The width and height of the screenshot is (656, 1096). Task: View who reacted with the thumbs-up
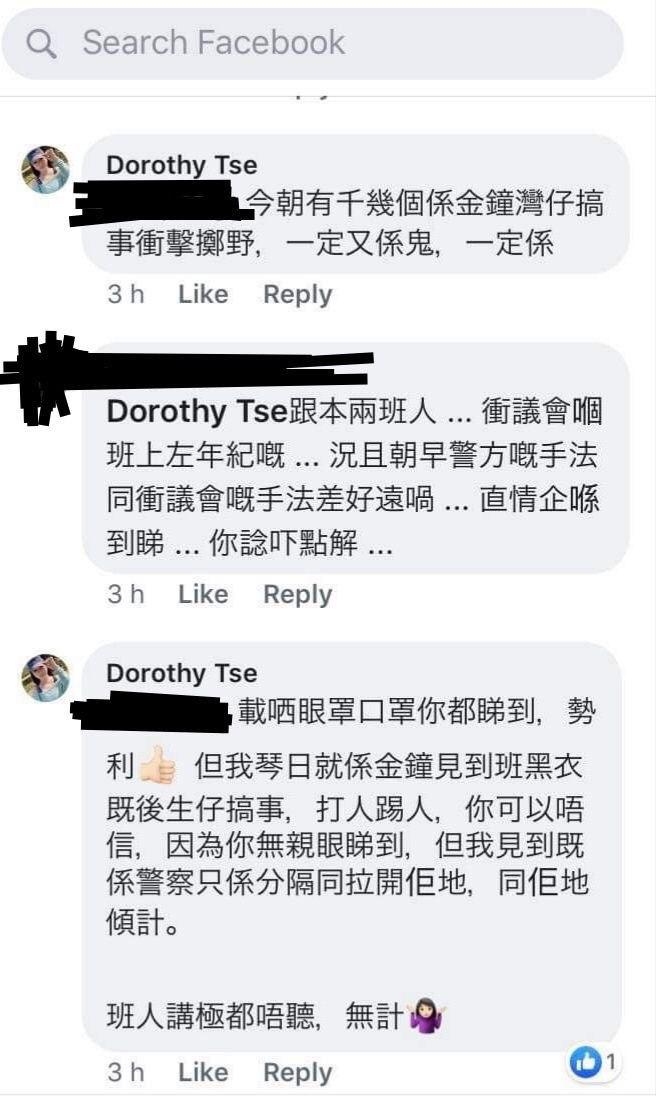pos(595,1062)
